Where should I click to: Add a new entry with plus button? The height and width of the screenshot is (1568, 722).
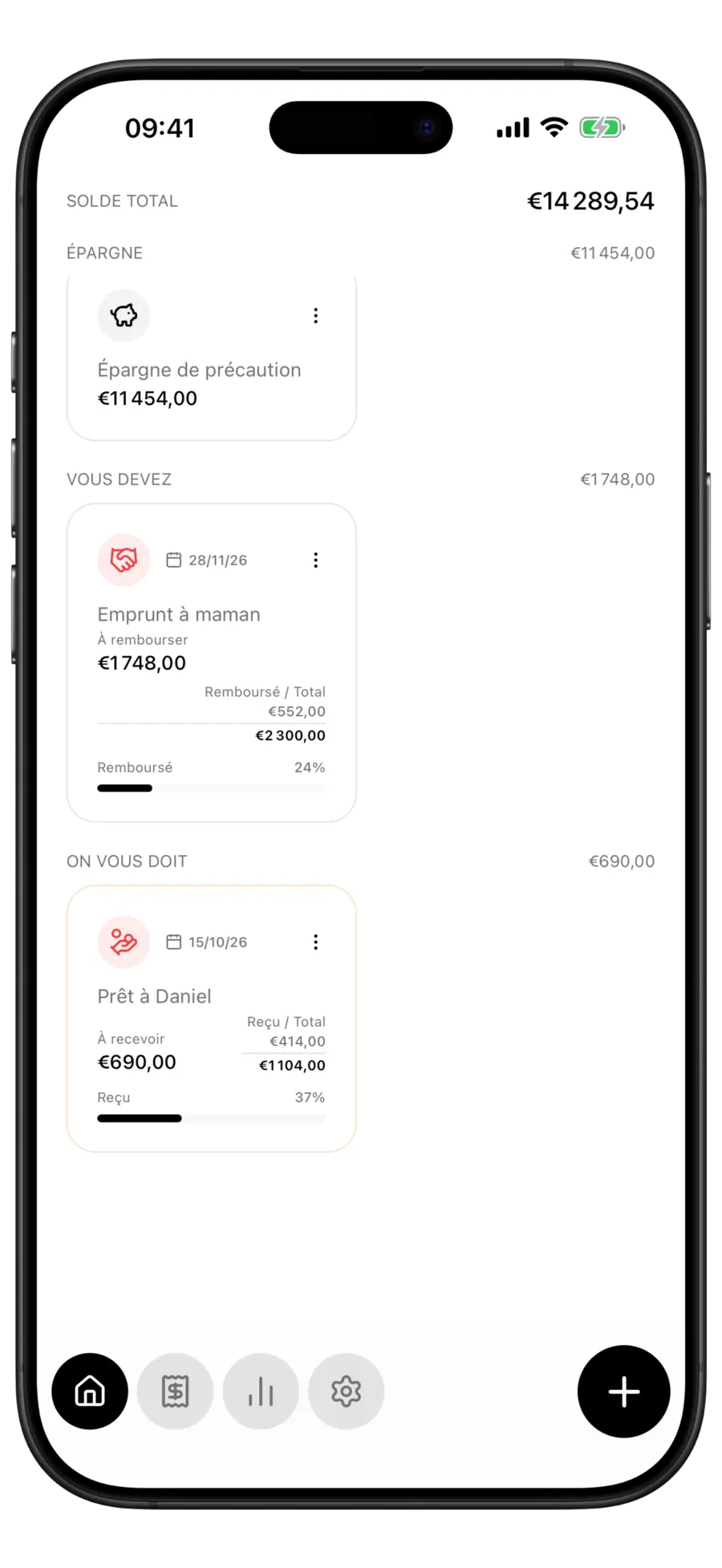click(x=623, y=1392)
